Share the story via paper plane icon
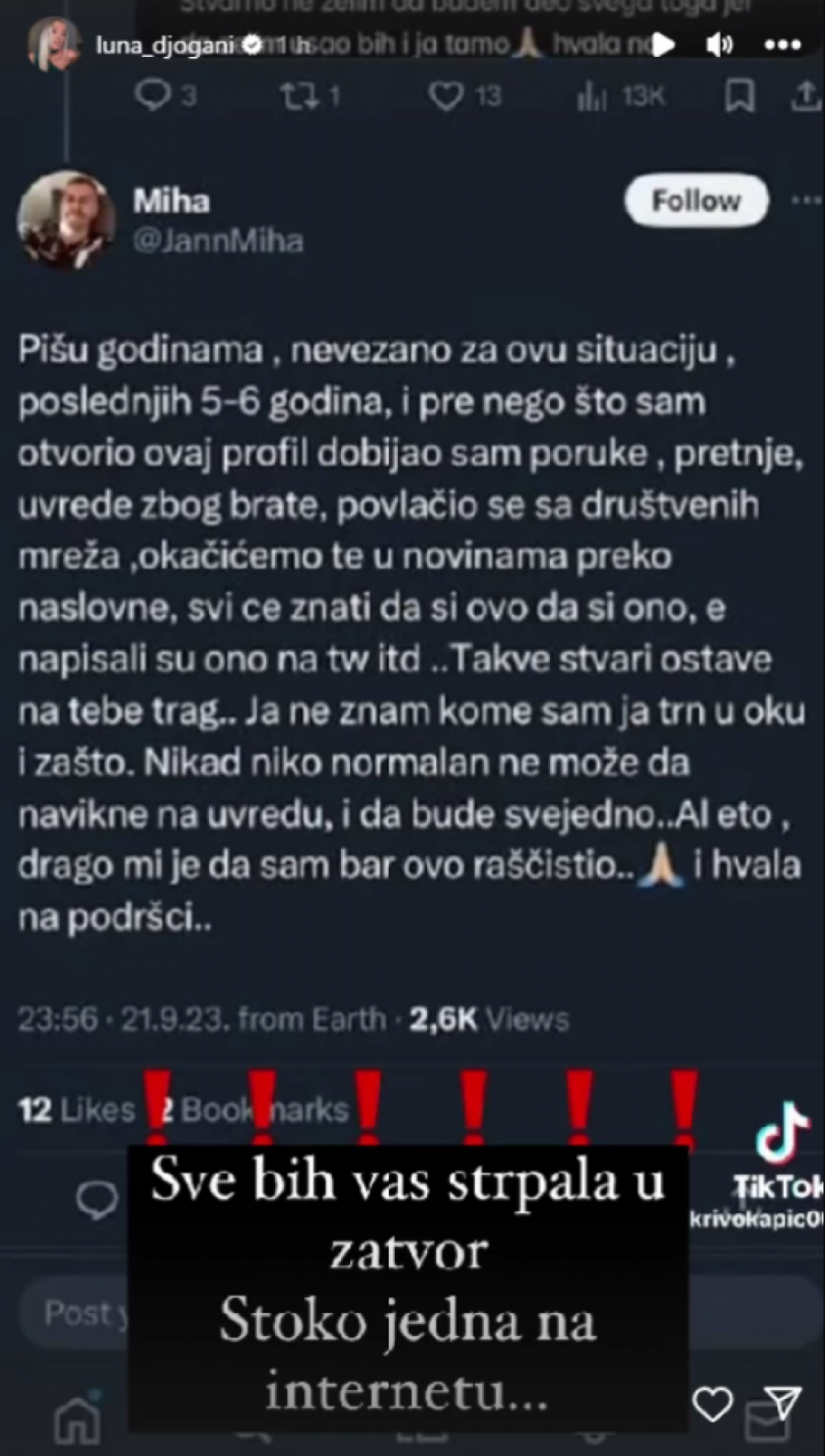This screenshot has width=825, height=1456. coord(782,1404)
